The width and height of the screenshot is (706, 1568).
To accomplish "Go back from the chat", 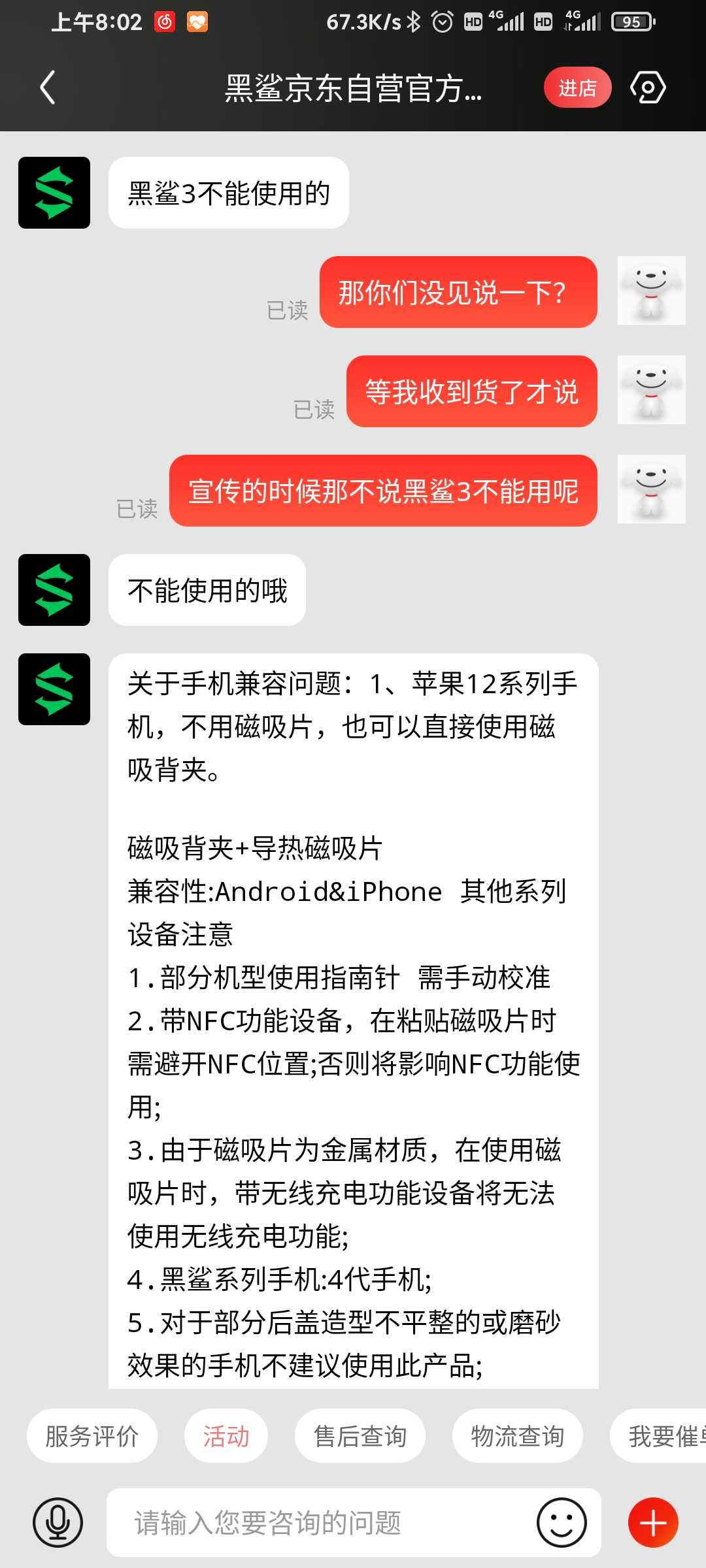I will click(47, 88).
